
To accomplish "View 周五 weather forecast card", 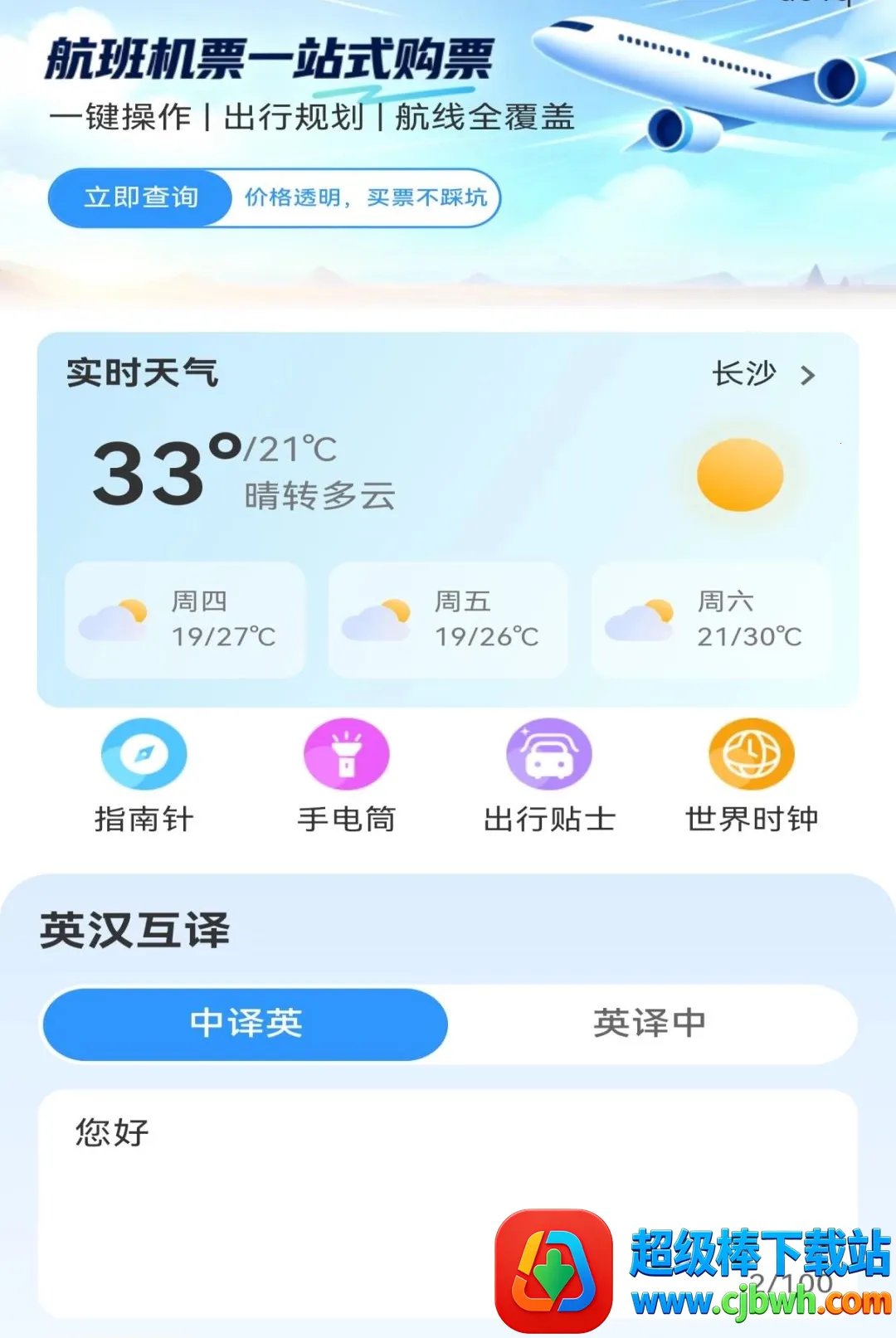I will tap(448, 620).
